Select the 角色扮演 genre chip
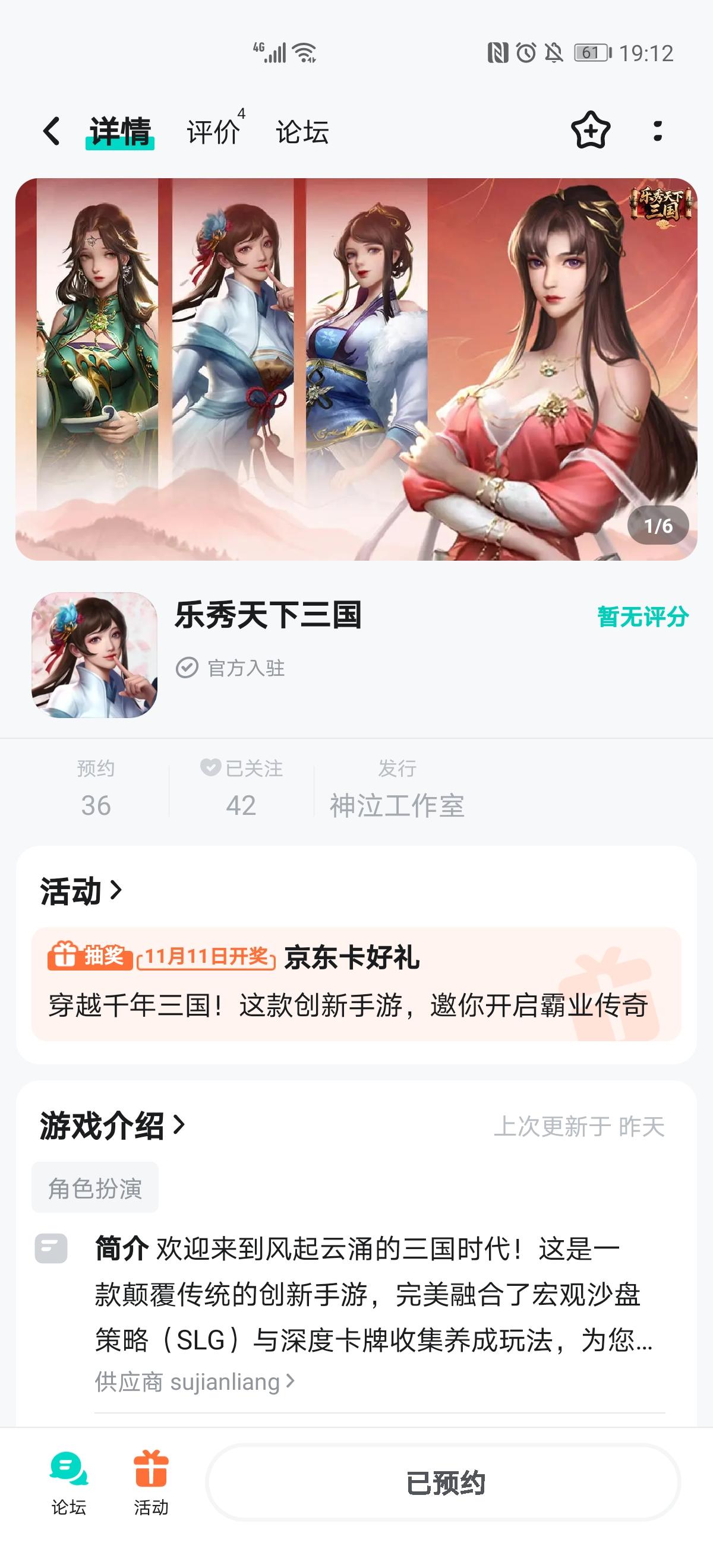The image size is (713, 1568). [95, 1186]
